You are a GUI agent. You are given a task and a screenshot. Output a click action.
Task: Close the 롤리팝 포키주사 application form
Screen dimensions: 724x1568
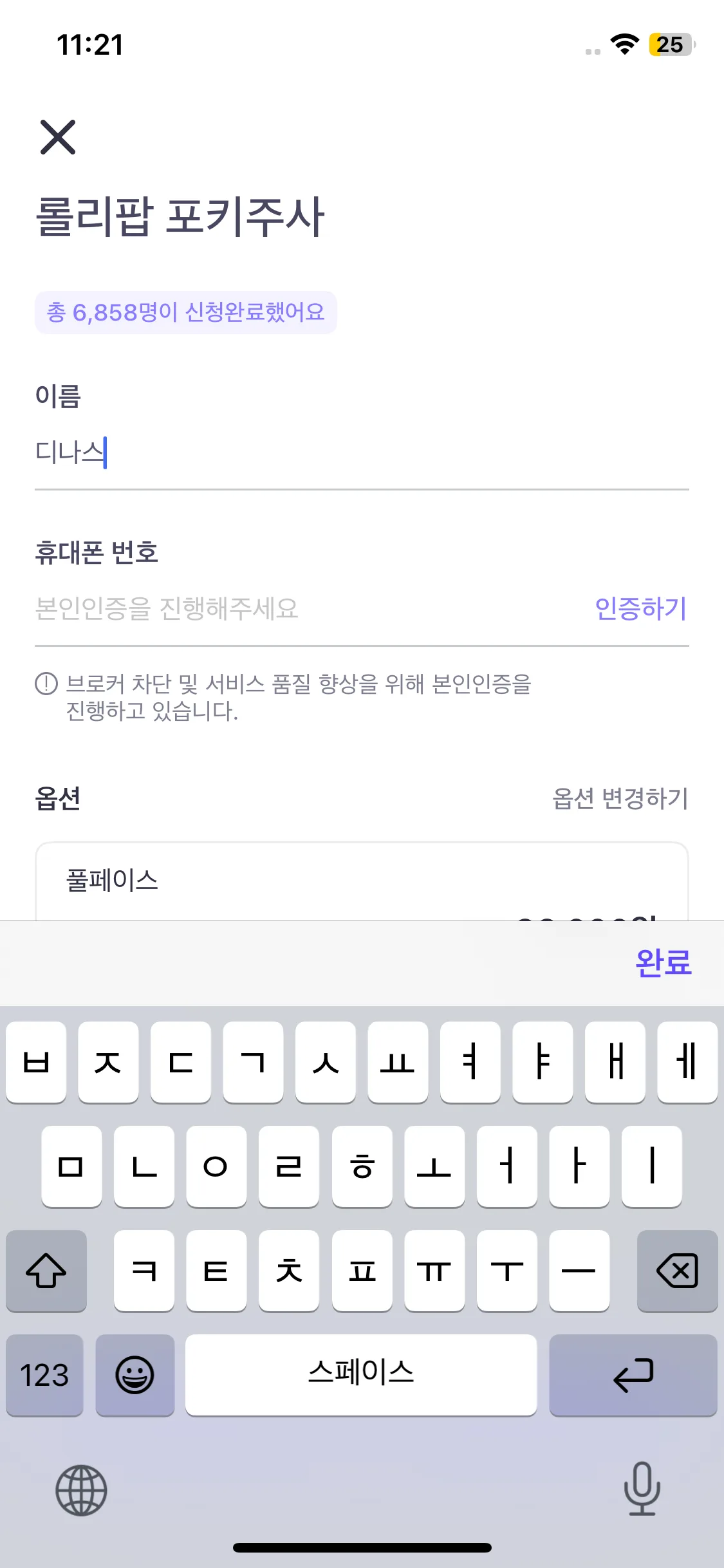pos(58,137)
